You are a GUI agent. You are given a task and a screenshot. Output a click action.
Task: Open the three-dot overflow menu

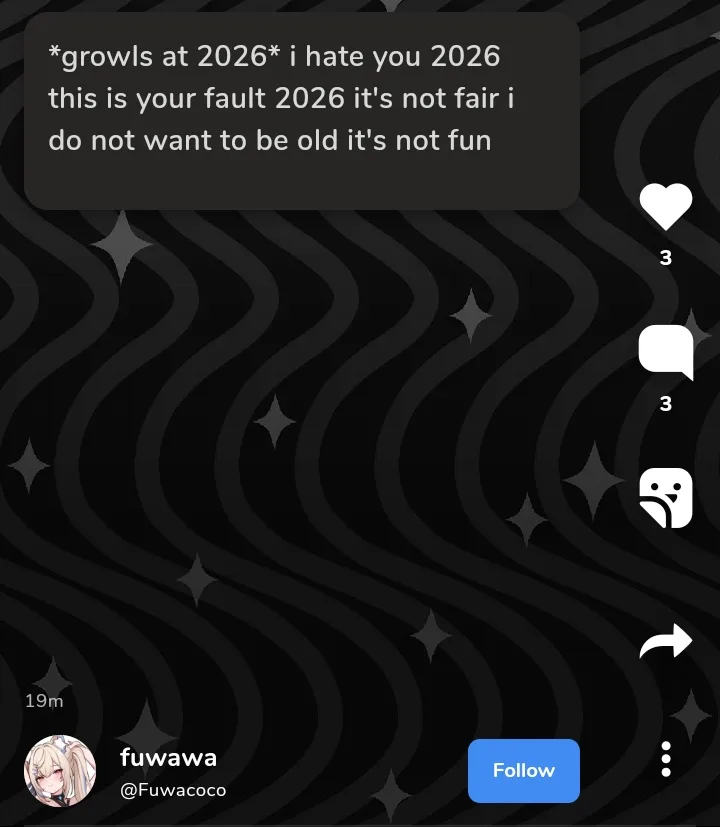pyautogui.click(x=666, y=759)
